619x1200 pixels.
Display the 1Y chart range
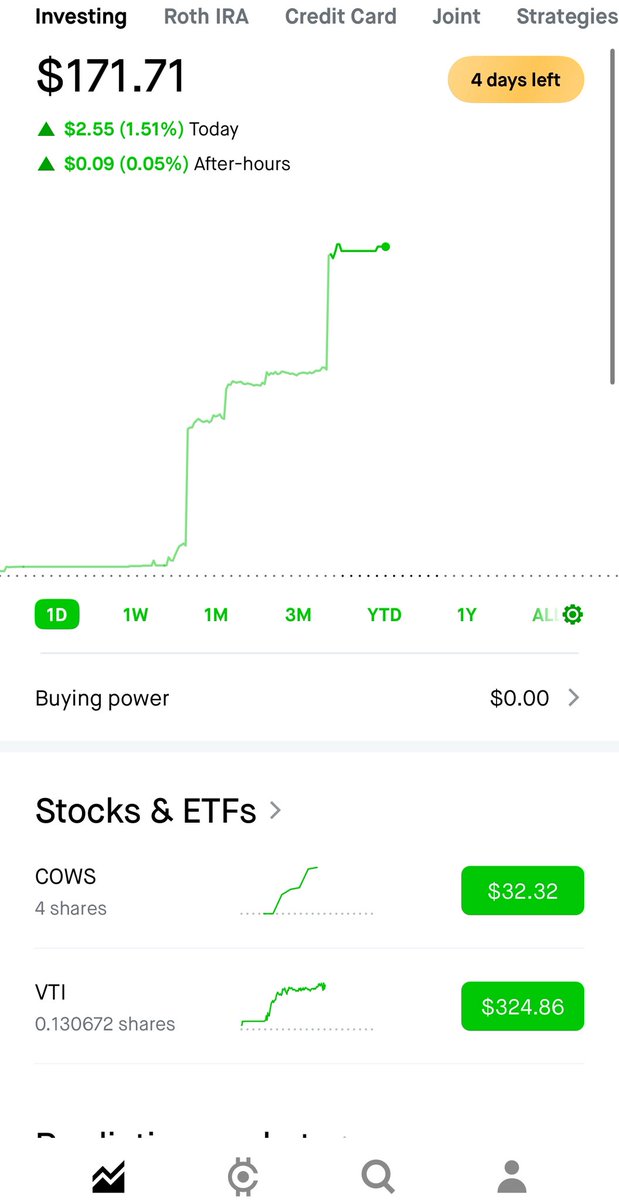467,615
